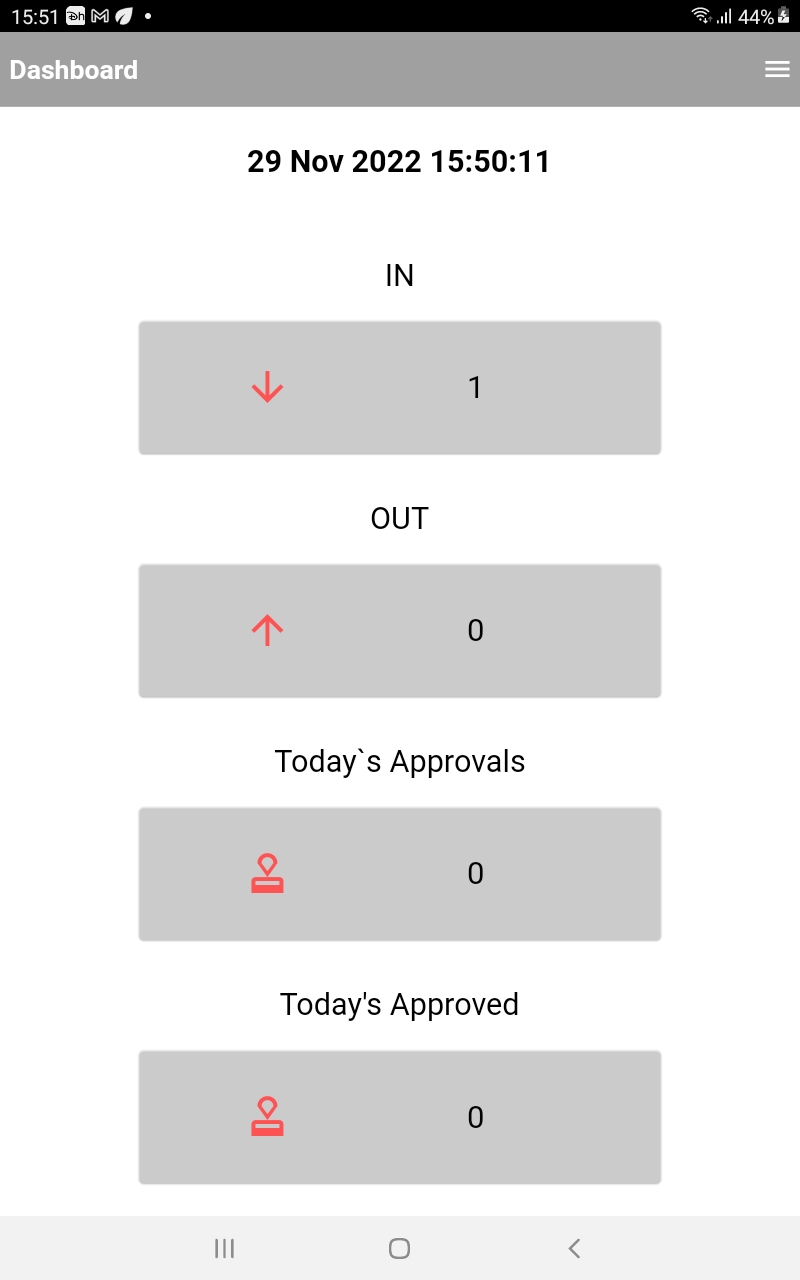Viewport: 800px width, 1280px height.
Task: Open the OUT count card
Action: 400,631
